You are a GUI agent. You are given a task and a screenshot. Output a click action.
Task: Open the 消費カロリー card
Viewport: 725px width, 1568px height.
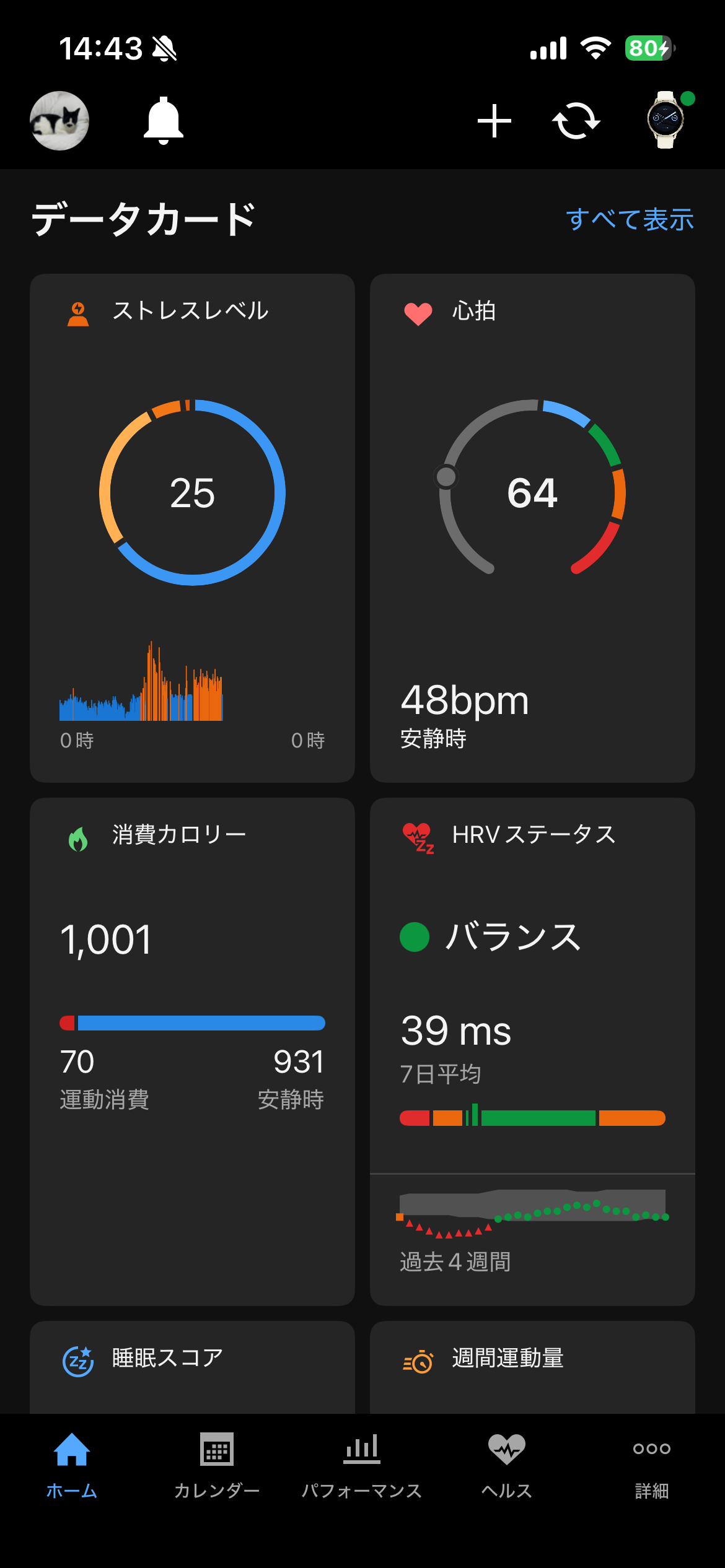[192, 1052]
